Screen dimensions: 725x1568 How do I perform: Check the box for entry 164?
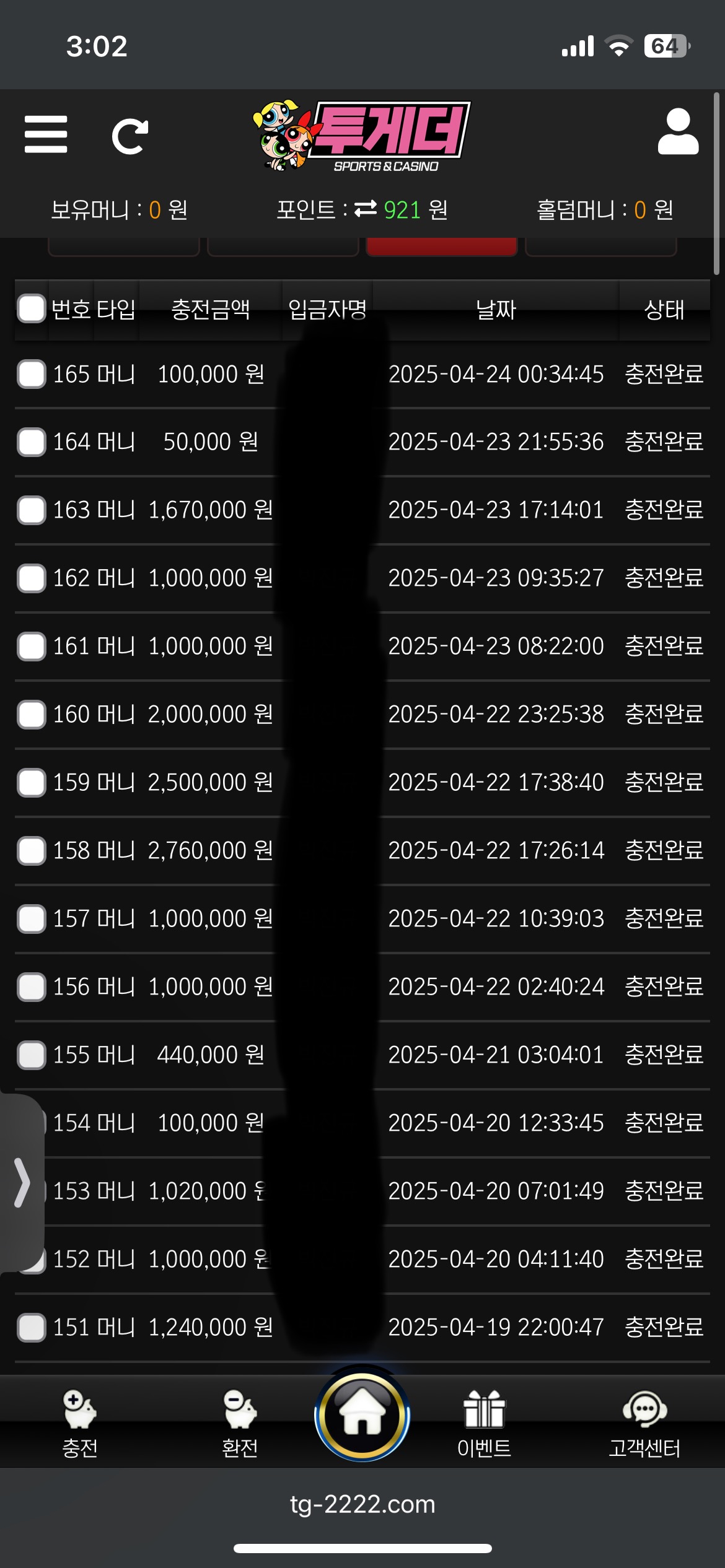(31, 442)
